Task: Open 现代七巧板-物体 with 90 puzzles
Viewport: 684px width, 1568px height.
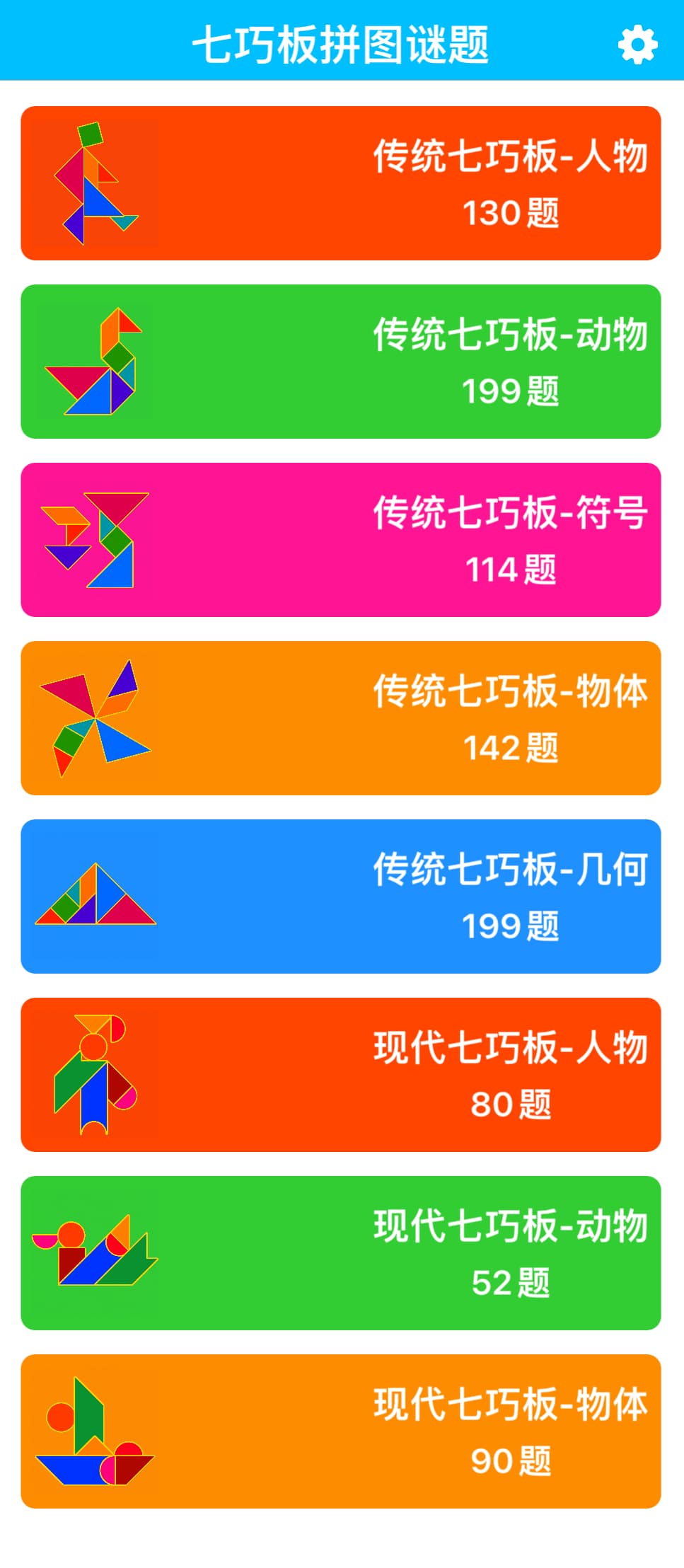Action: [x=341, y=1431]
